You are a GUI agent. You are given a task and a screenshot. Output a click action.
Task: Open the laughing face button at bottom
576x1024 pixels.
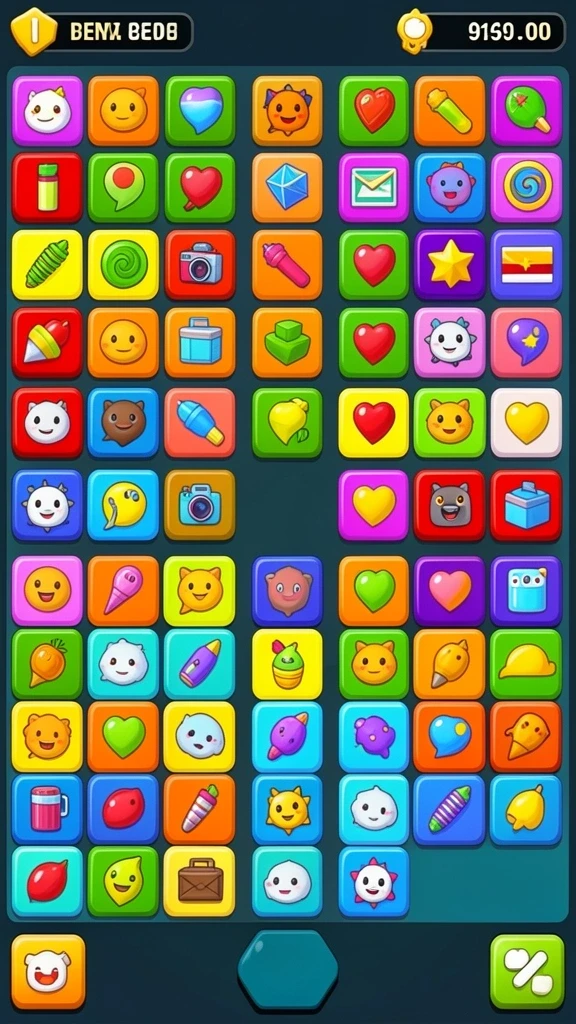[48, 972]
